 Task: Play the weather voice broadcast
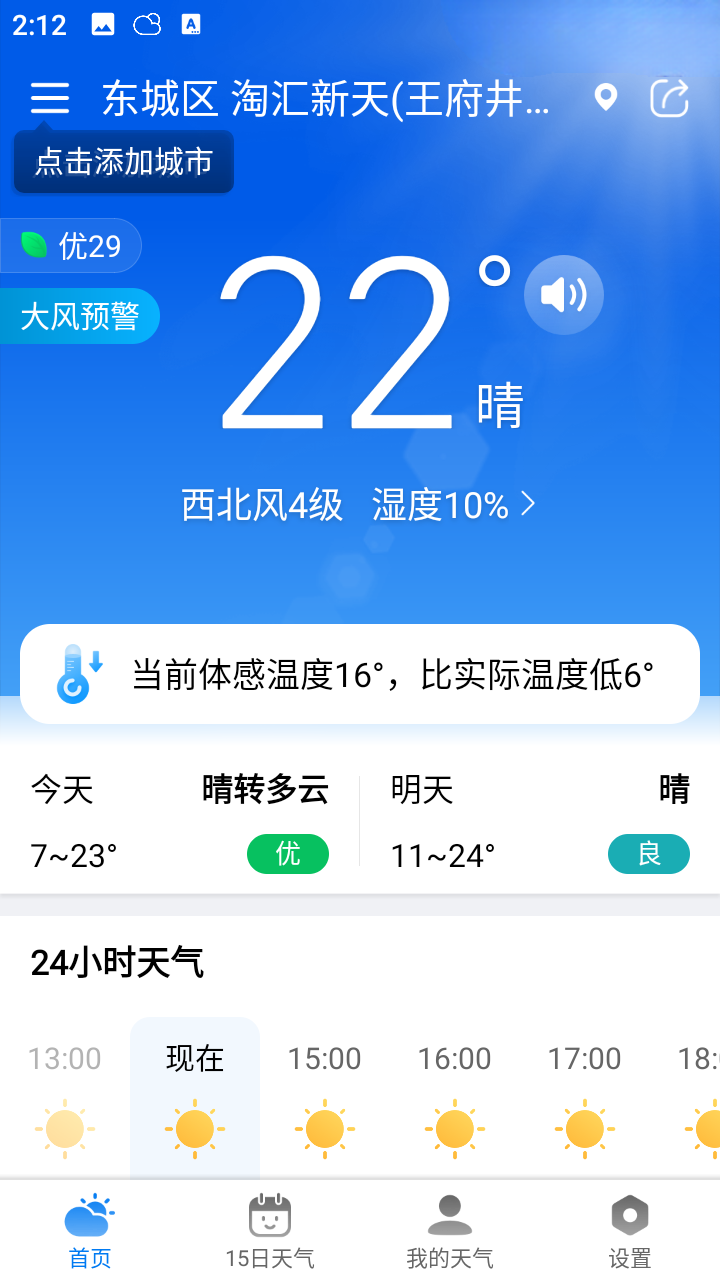(564, 295)
